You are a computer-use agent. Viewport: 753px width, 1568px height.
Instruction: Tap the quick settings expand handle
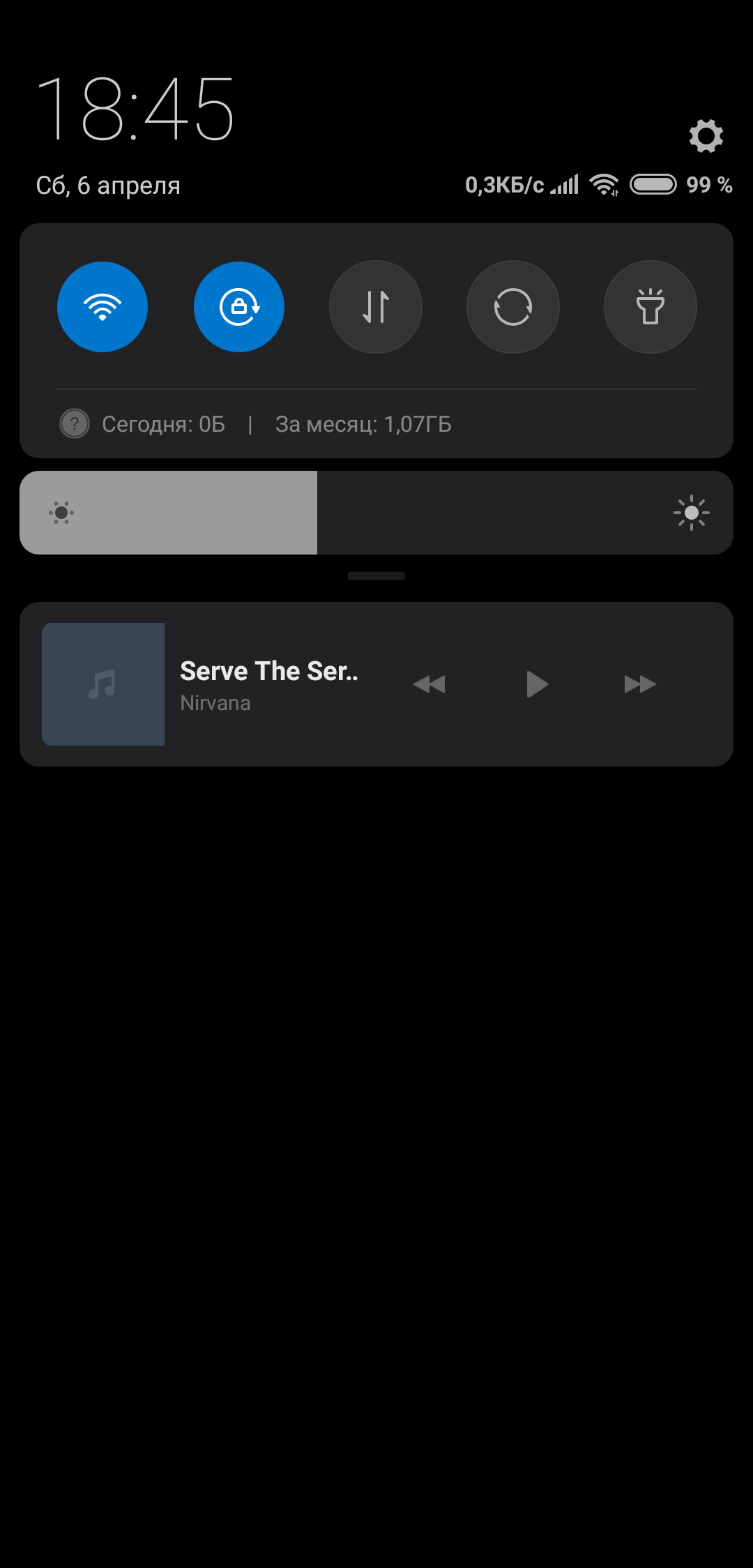pos(376,576)
